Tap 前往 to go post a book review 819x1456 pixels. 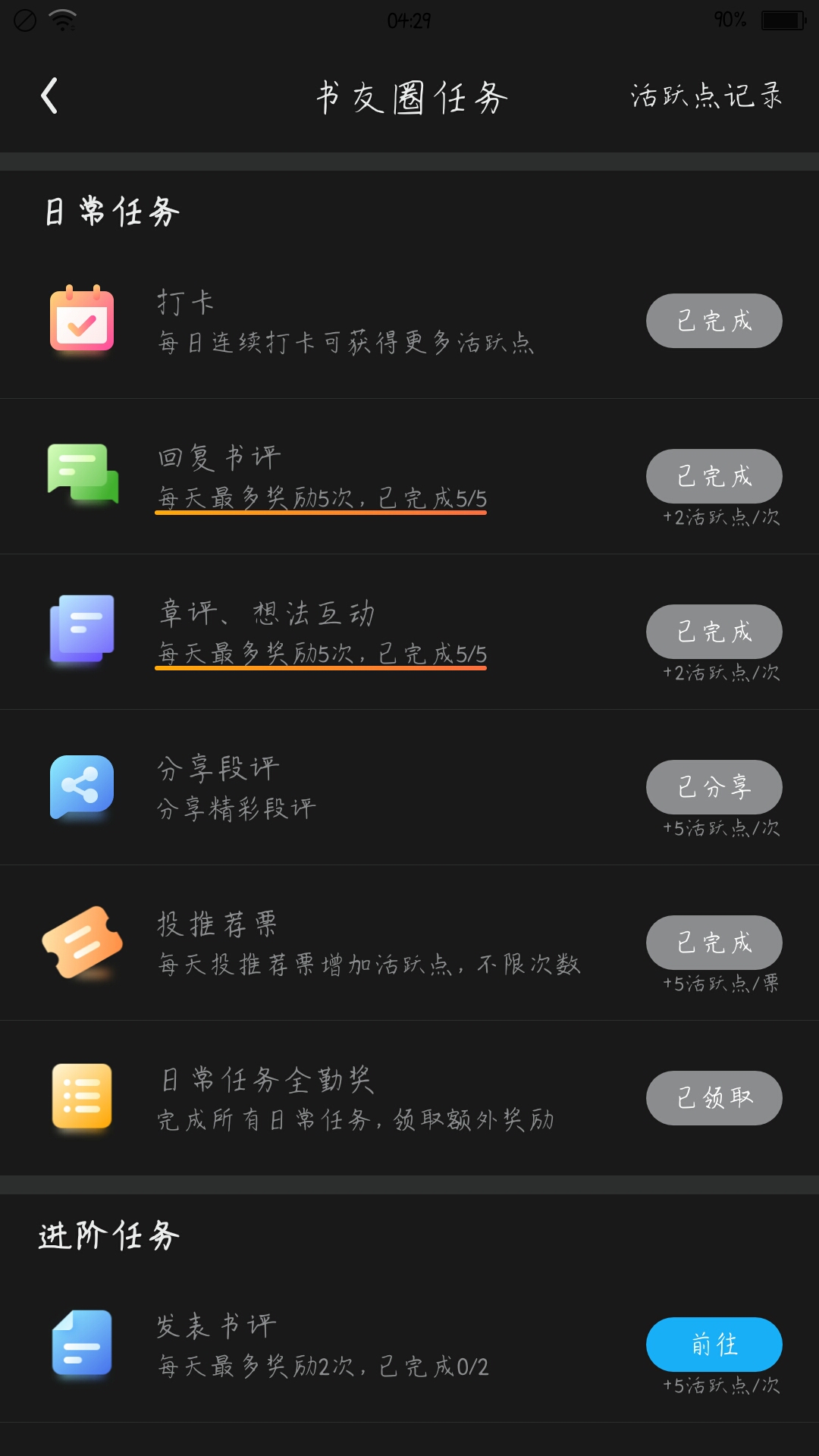pos(714,1345)
